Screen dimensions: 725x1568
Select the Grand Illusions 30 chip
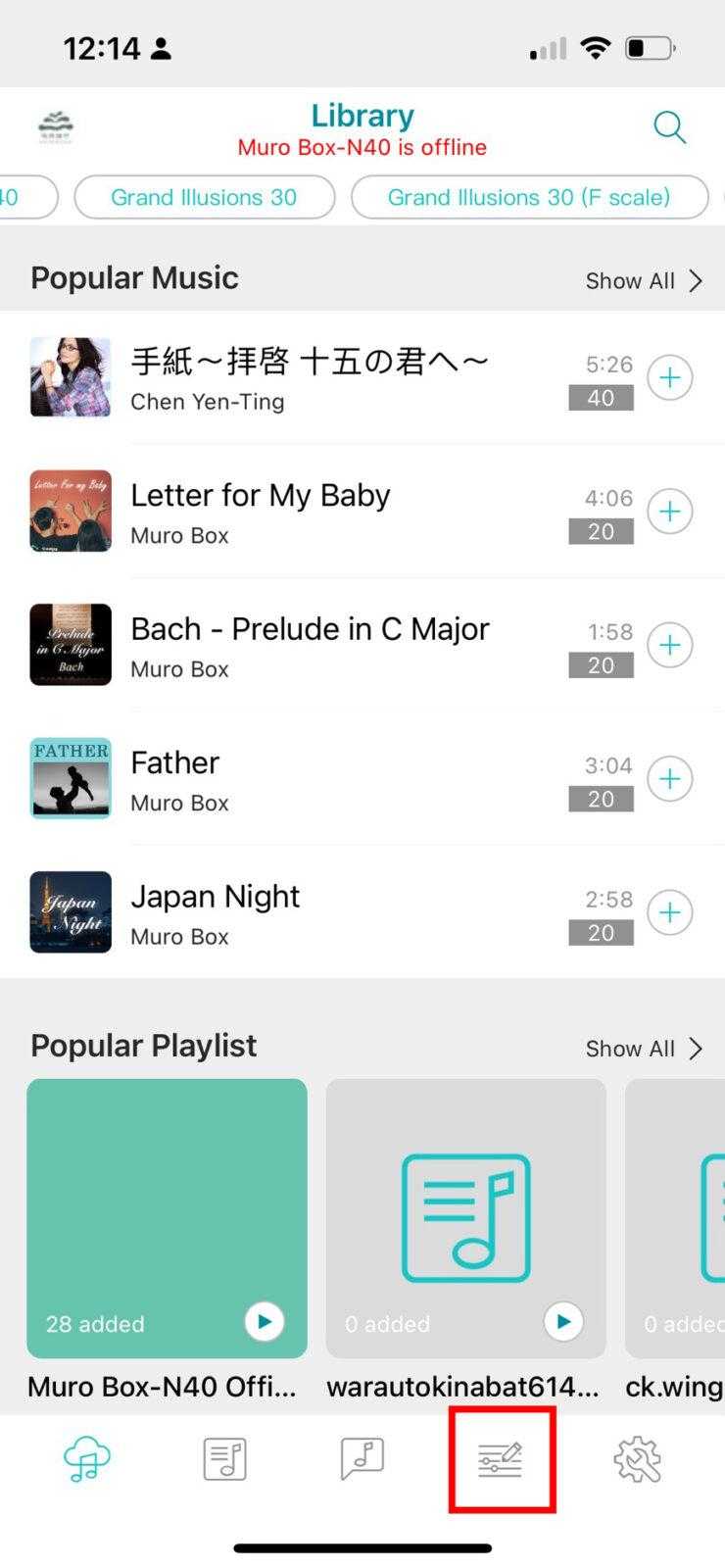[x=204, y=197]
